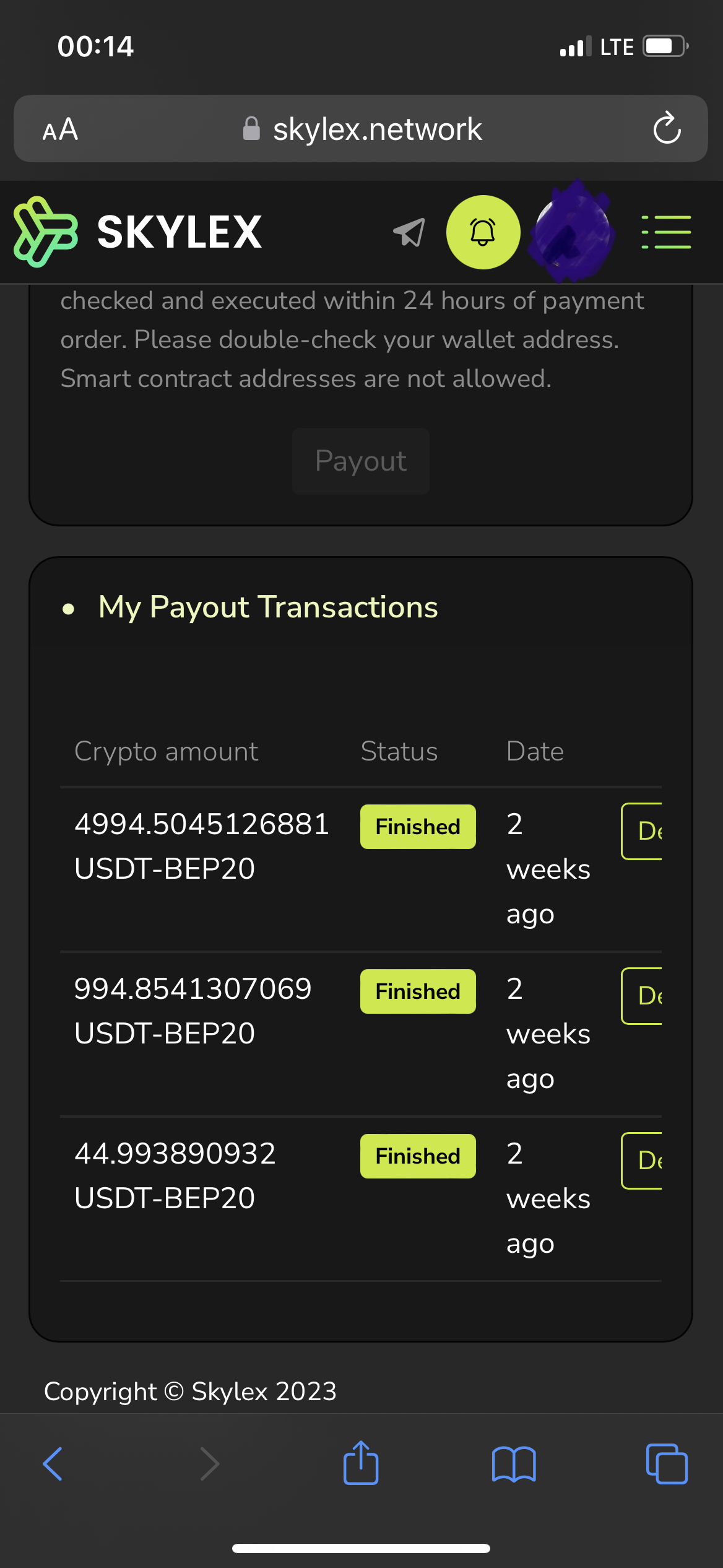Open details for the 4994.5045126881 payout
723x1568 pixels.
(x=642, y=831)
